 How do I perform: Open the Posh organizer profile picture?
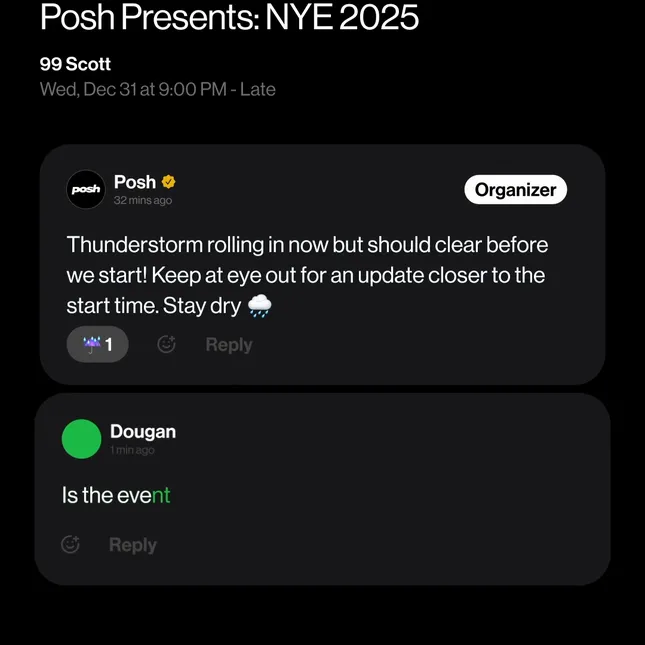point(86,189)
